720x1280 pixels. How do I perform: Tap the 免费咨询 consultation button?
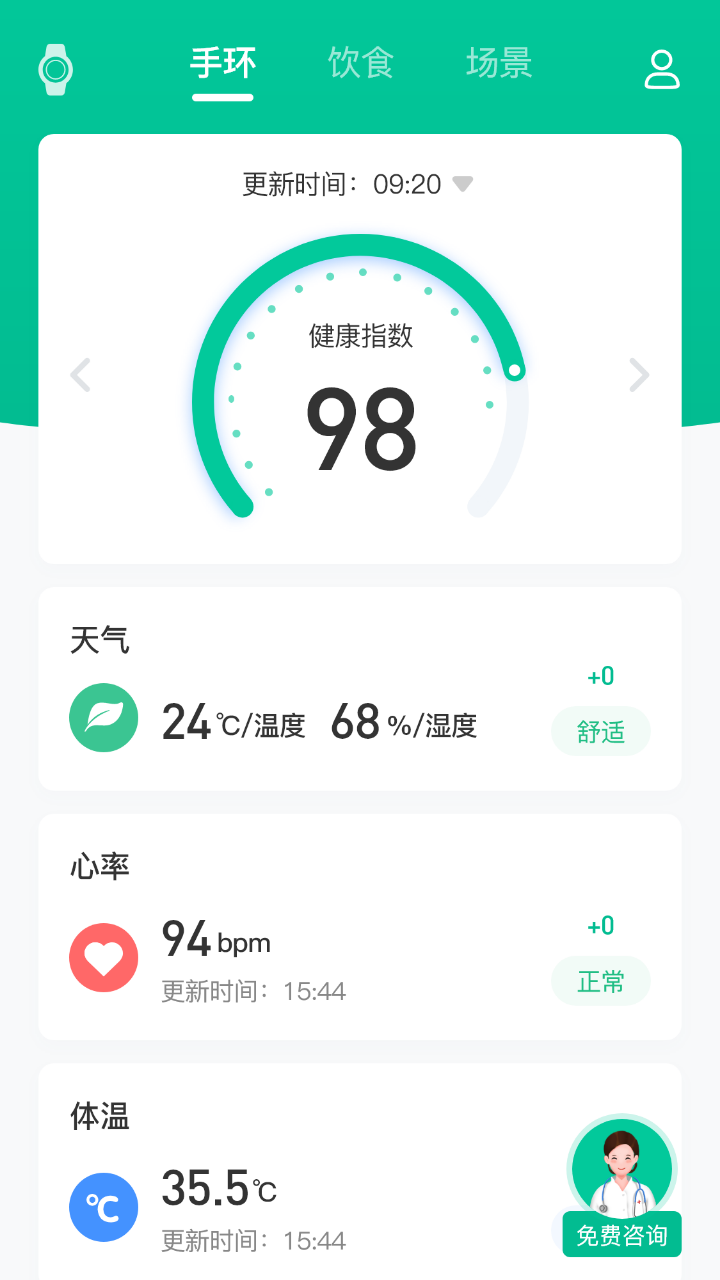[x=623, y=1234]
